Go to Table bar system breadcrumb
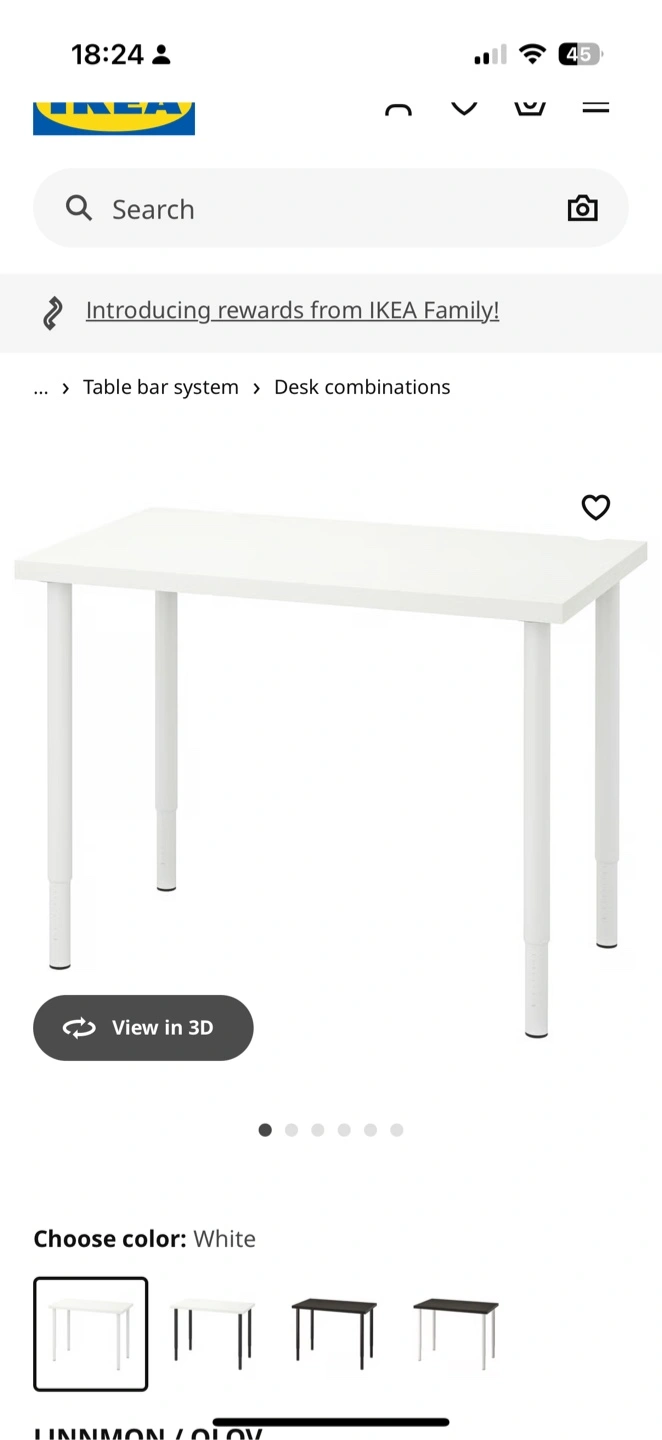Image resolution: width=662 pixels, height=1440 pixels. point(160,387)
